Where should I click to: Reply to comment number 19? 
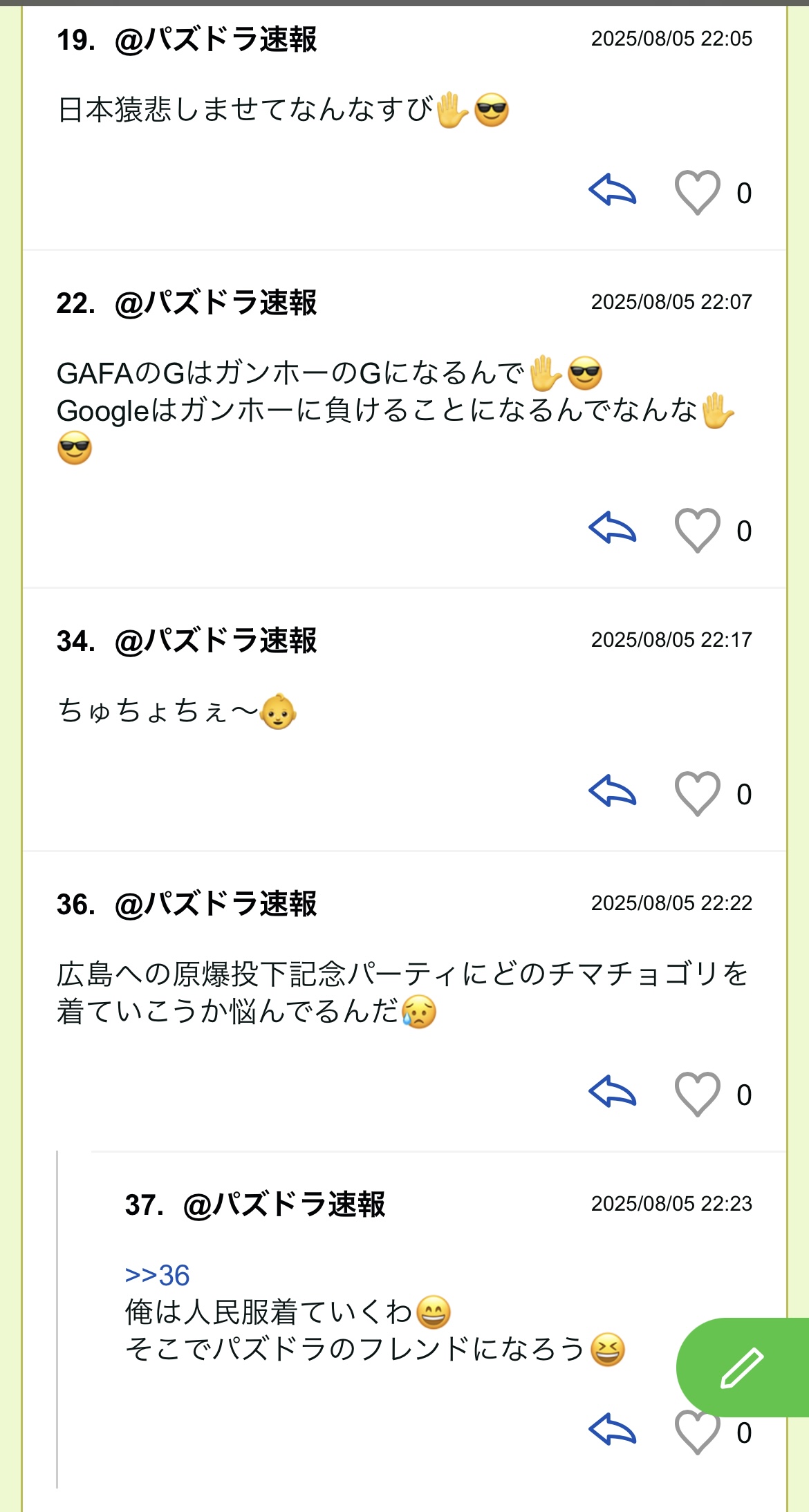click(x=613, y=190)
